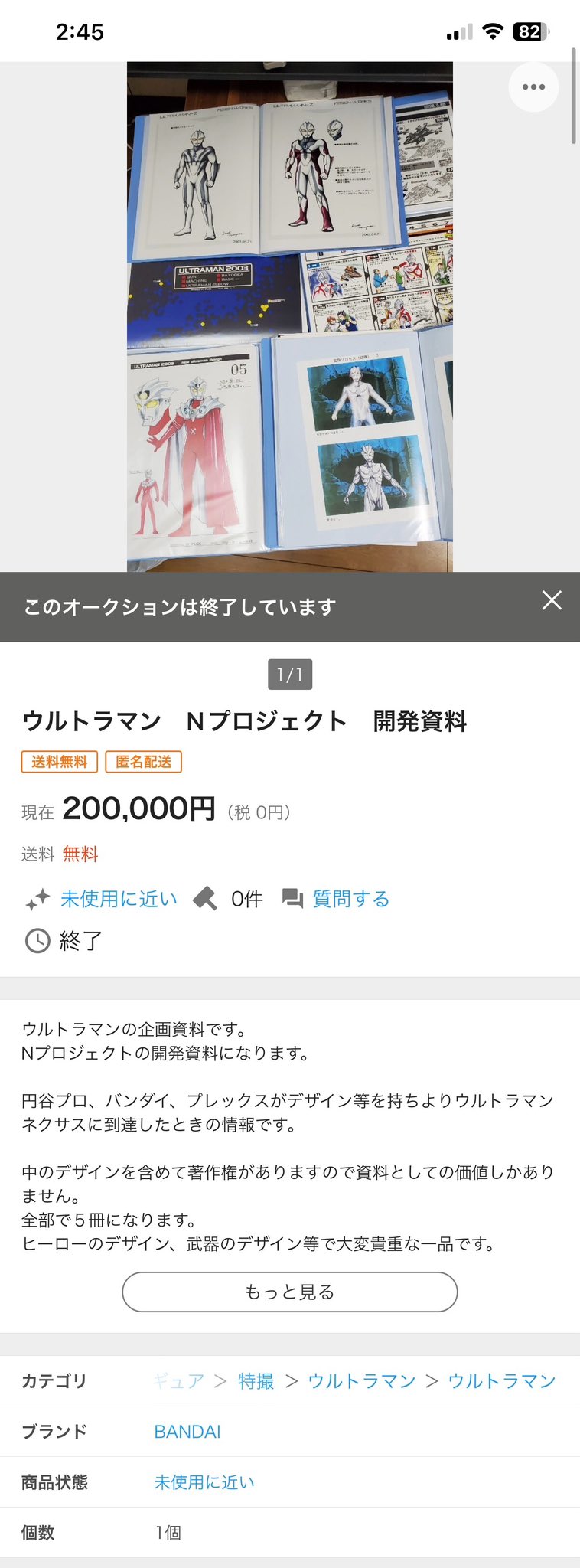Screen dimensions: 580x1568
Task: Ask the seller via 質問する
Action: pyautogui.click(x=350, y=899)
